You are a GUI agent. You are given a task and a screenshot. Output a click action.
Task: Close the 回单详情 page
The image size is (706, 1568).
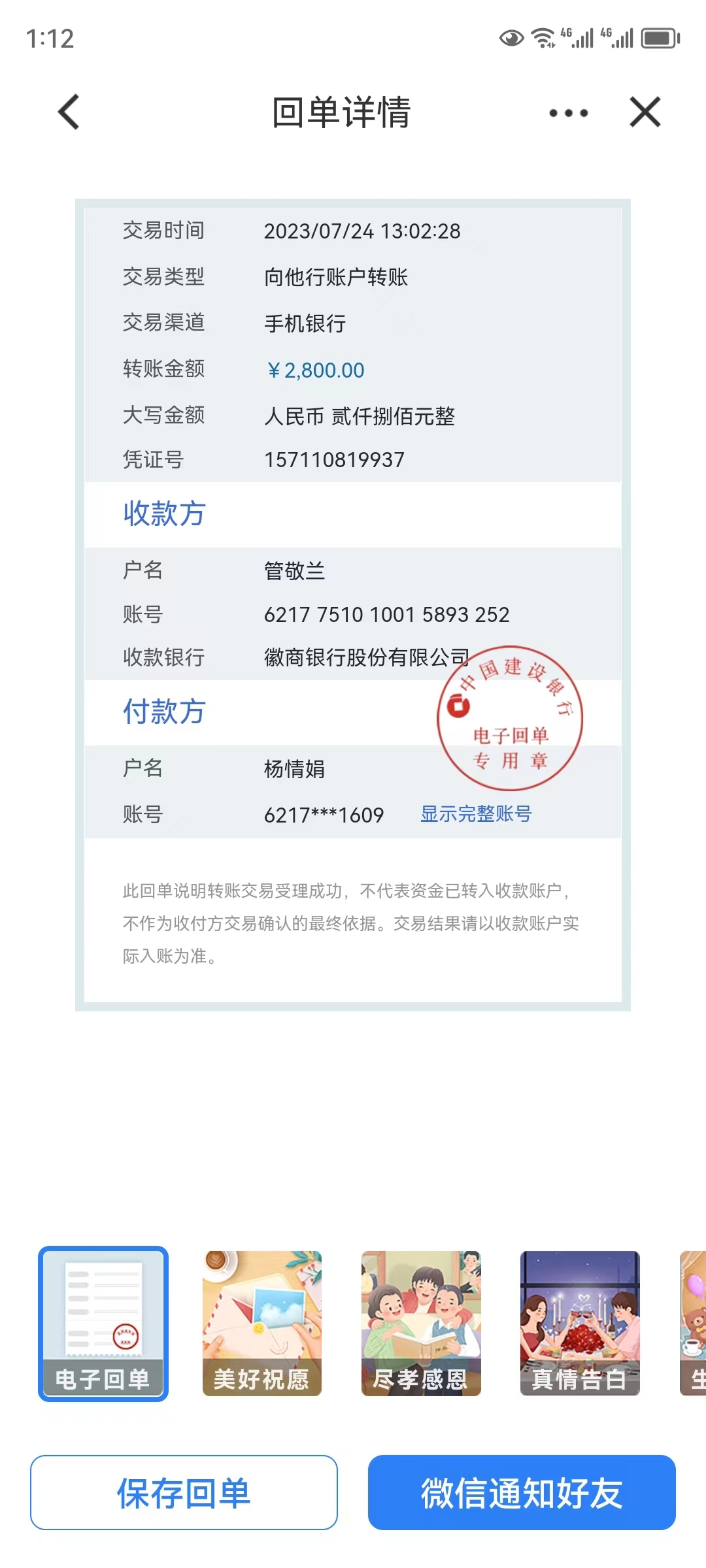click(x=645, y=112)
